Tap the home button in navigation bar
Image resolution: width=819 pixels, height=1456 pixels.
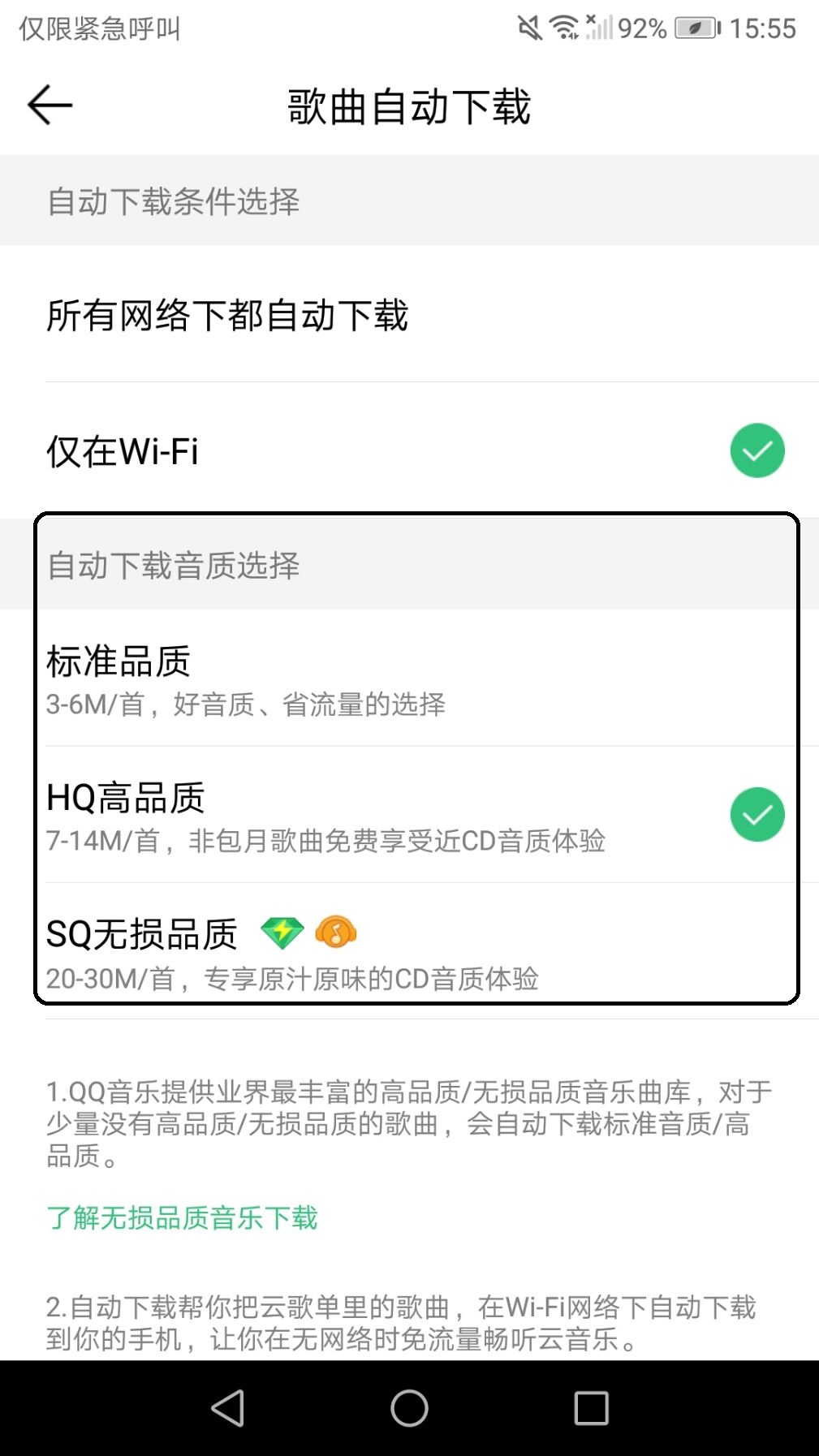point(409,1408)
